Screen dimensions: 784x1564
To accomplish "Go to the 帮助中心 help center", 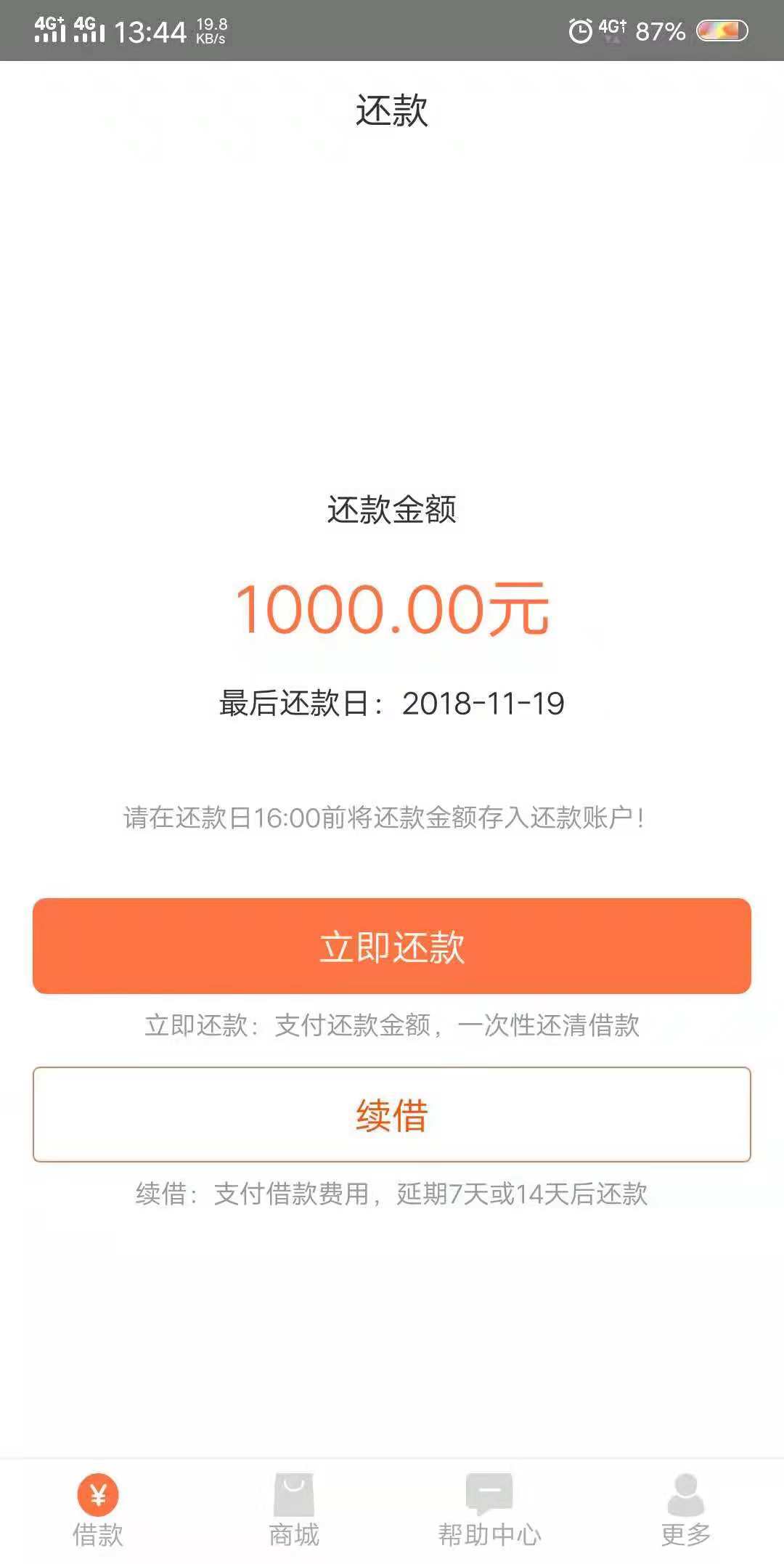I will click(490, 1510).
